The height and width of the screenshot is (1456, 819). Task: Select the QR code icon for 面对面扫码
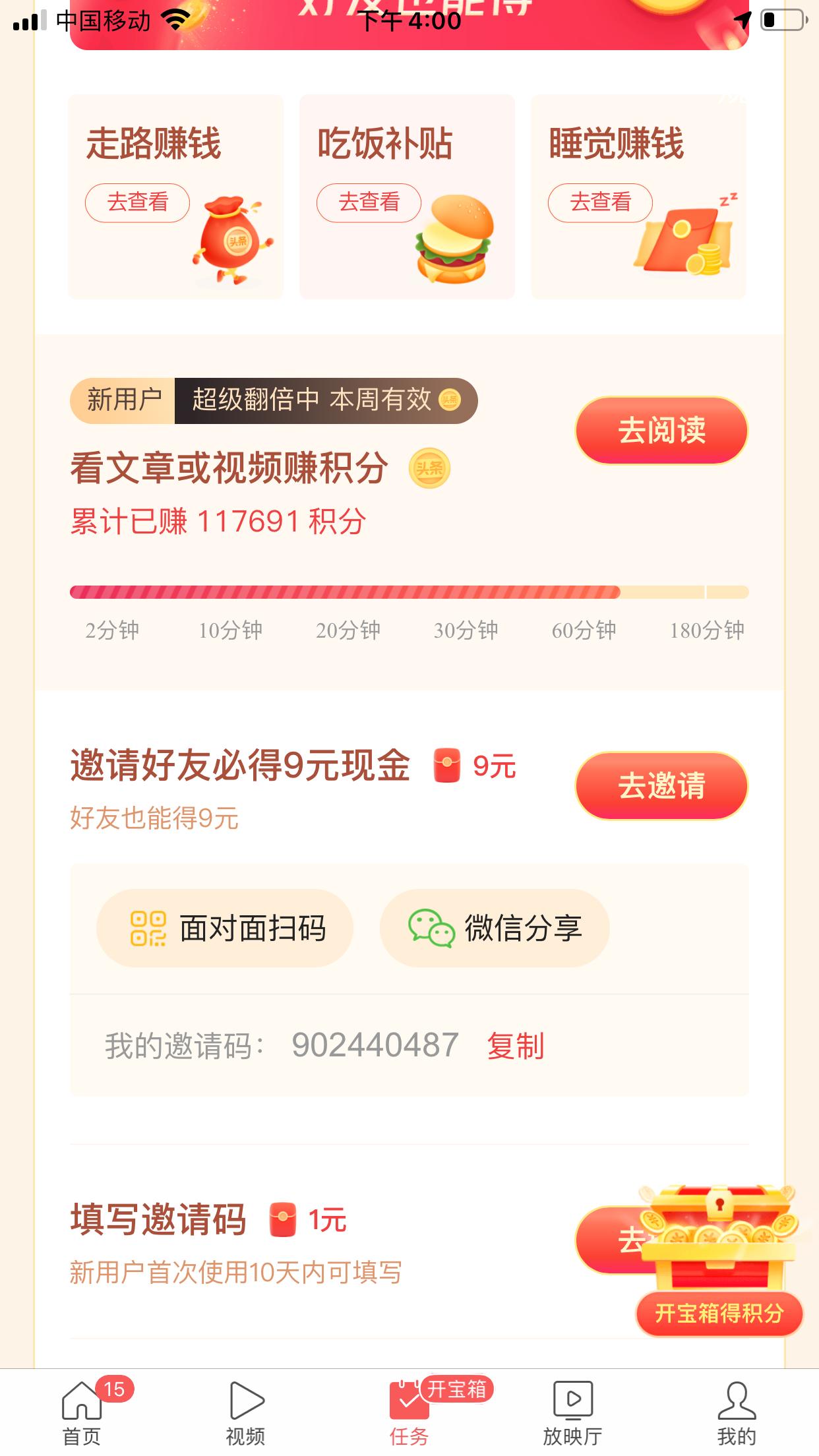150,928
